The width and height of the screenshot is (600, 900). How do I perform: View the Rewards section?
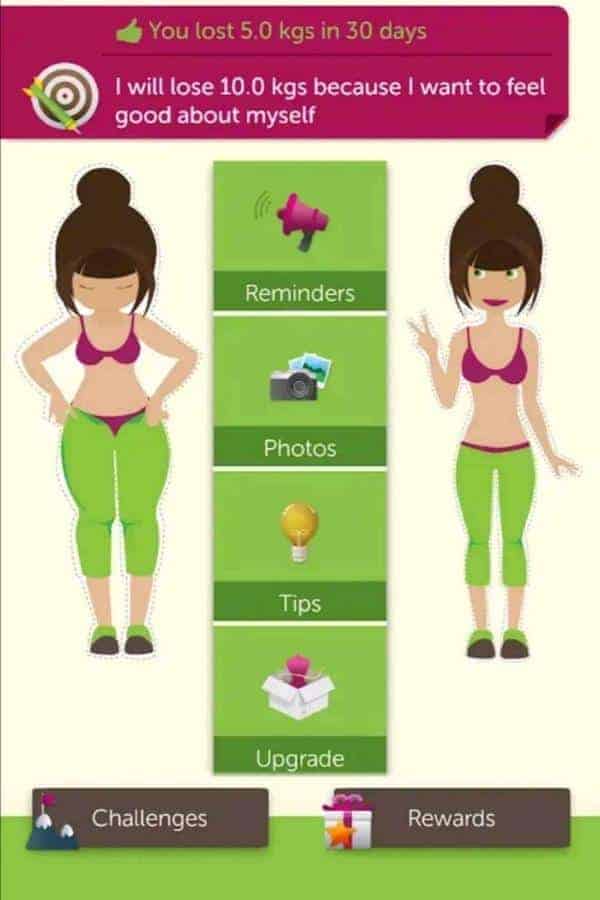pyautogui.click(x=450, y=818)
